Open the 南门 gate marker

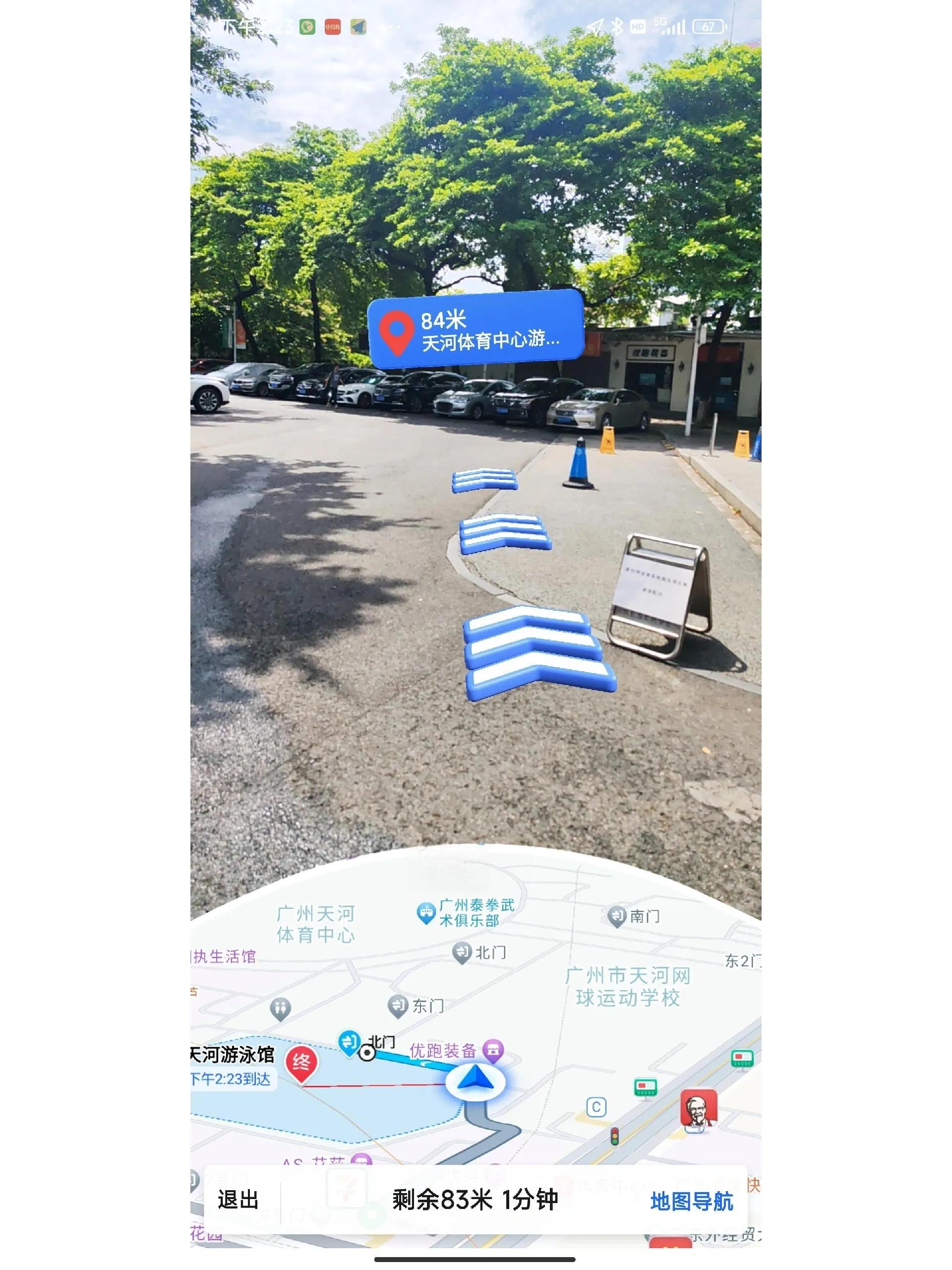pos(617,916)
